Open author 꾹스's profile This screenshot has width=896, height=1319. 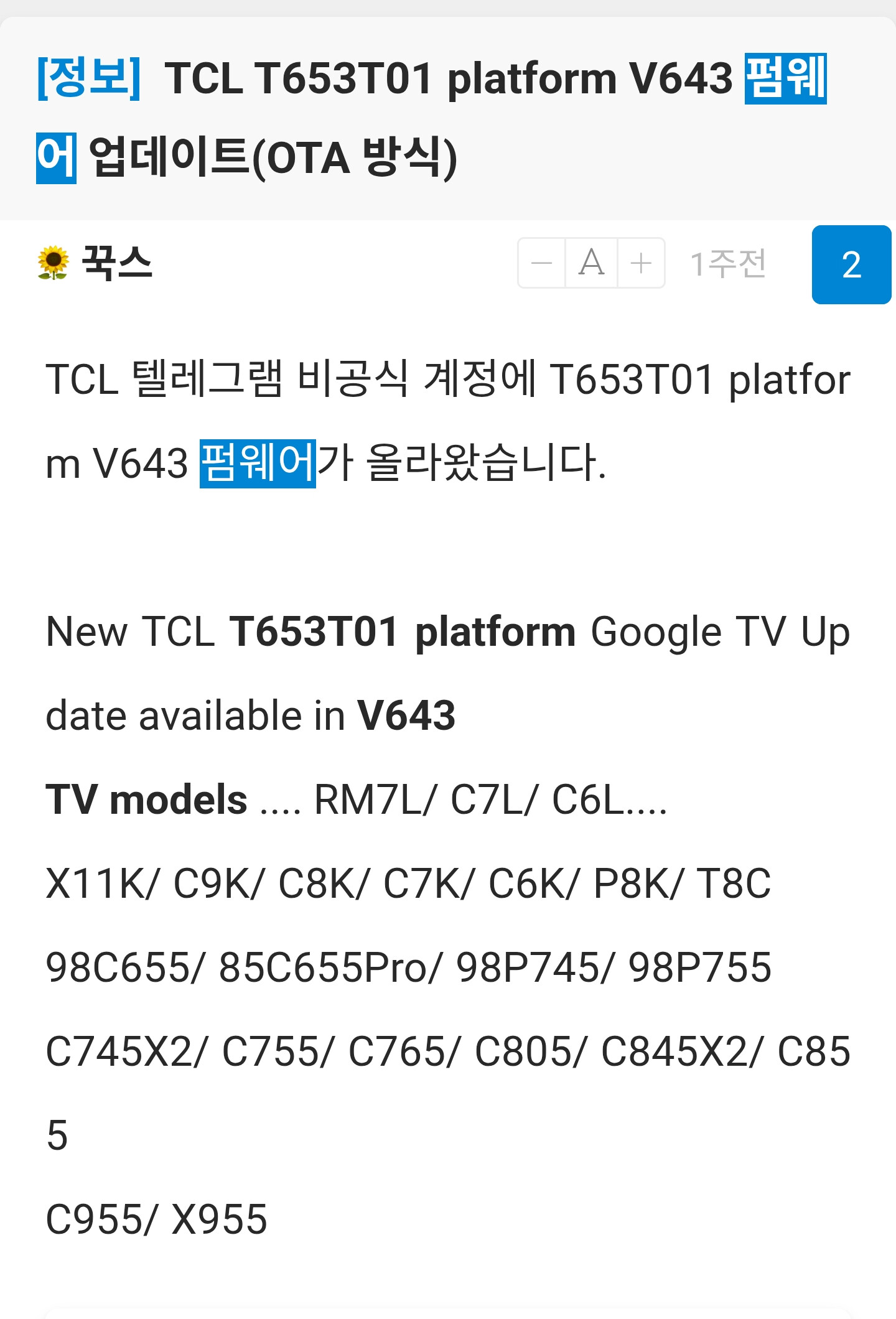click(117, 263)
